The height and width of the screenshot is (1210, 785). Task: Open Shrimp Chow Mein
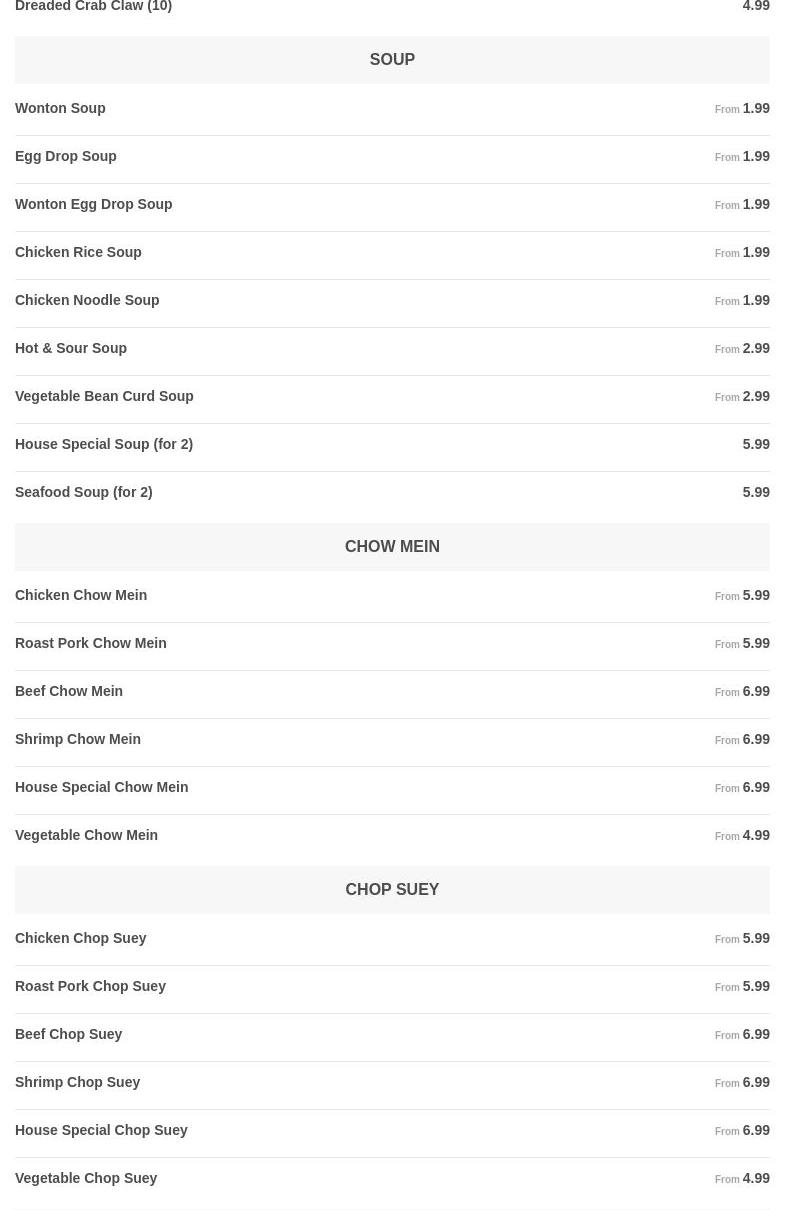[x=78, y=739]
